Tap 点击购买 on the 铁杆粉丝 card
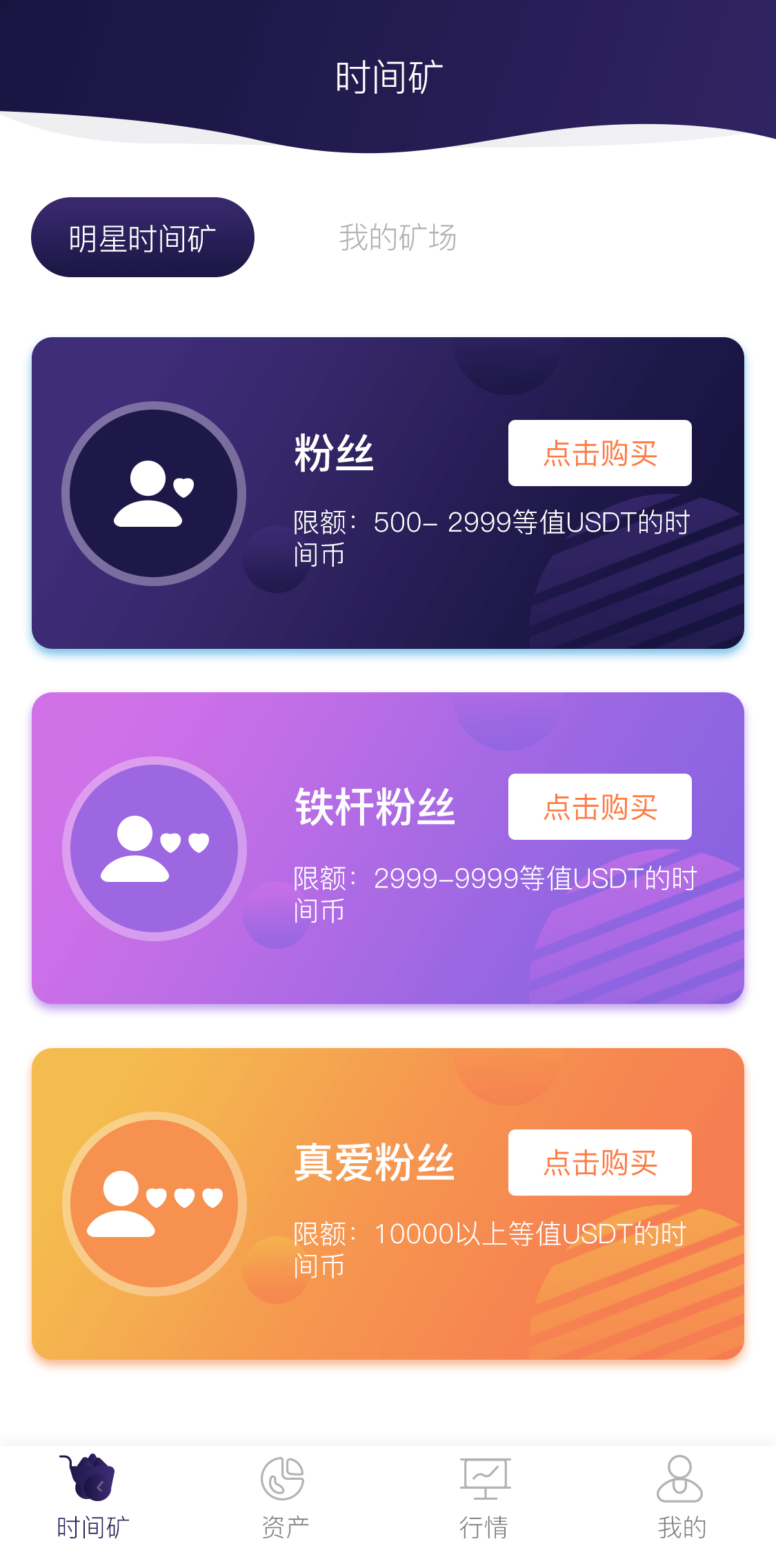This screenshot has width=776, height=1568. click(599, 807)
